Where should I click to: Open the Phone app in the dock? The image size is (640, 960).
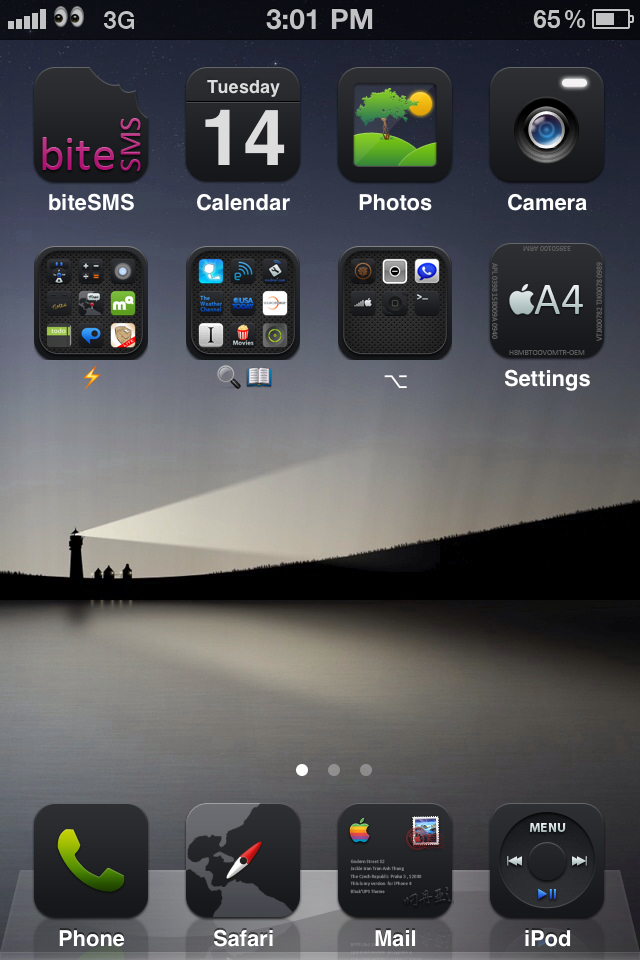(x=91, y=861)
